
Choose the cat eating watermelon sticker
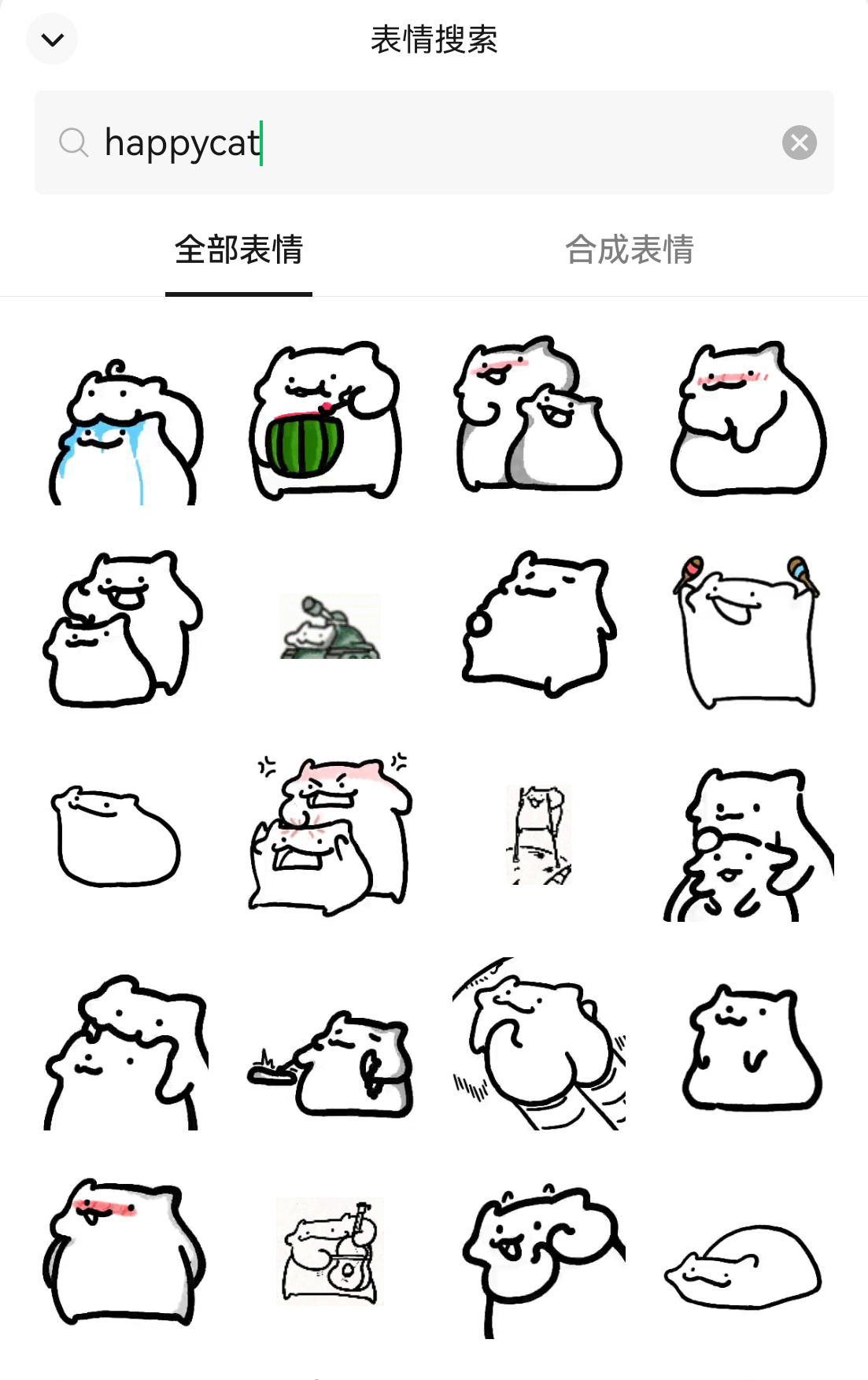pyautogui.click(x=326, y=420)
